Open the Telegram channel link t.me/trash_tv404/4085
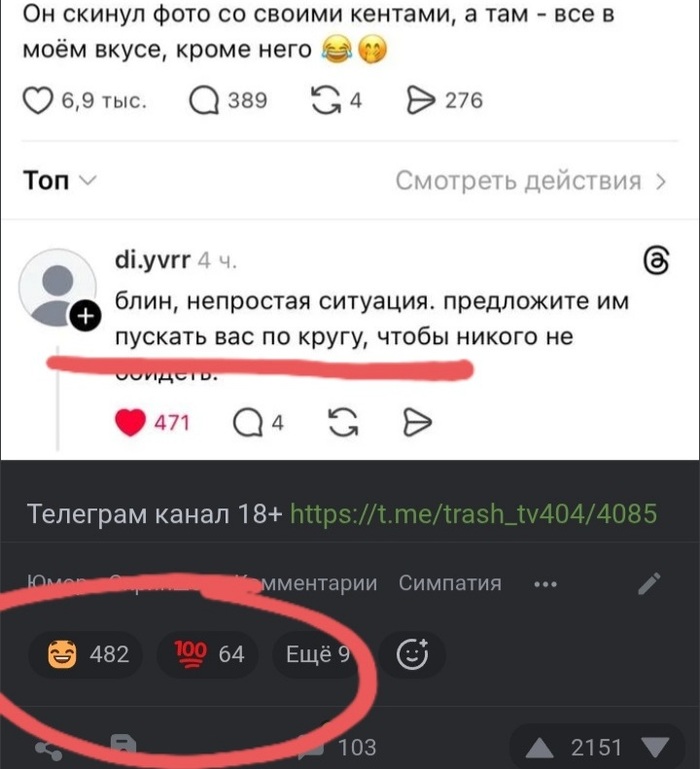Image resolution: width=700 pixels, height=769 pixels. pos(472,514)
